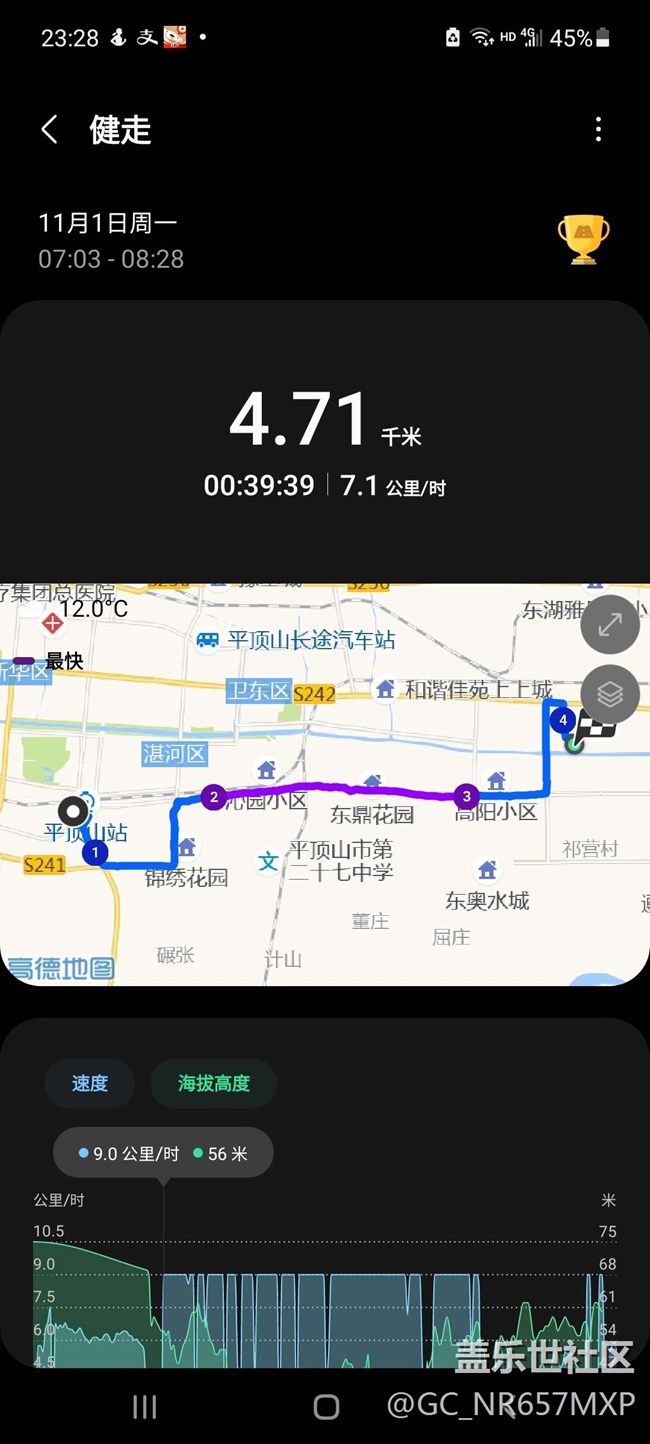
Task: Tap the system home button
Action: (x=326, y=1407)
